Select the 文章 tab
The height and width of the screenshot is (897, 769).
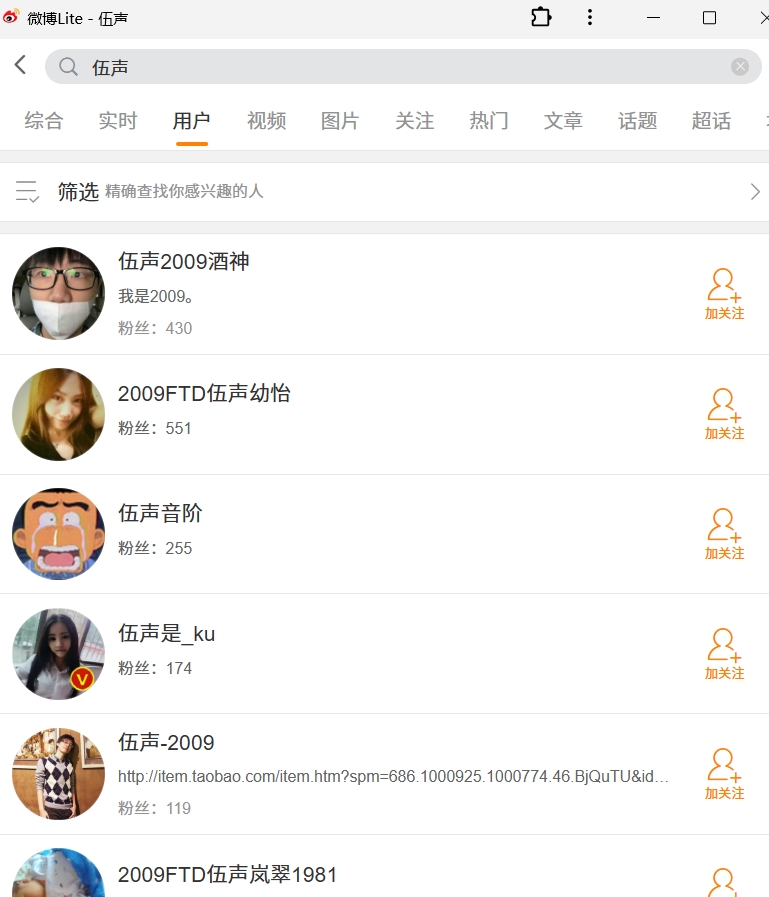tap(563, 121)
